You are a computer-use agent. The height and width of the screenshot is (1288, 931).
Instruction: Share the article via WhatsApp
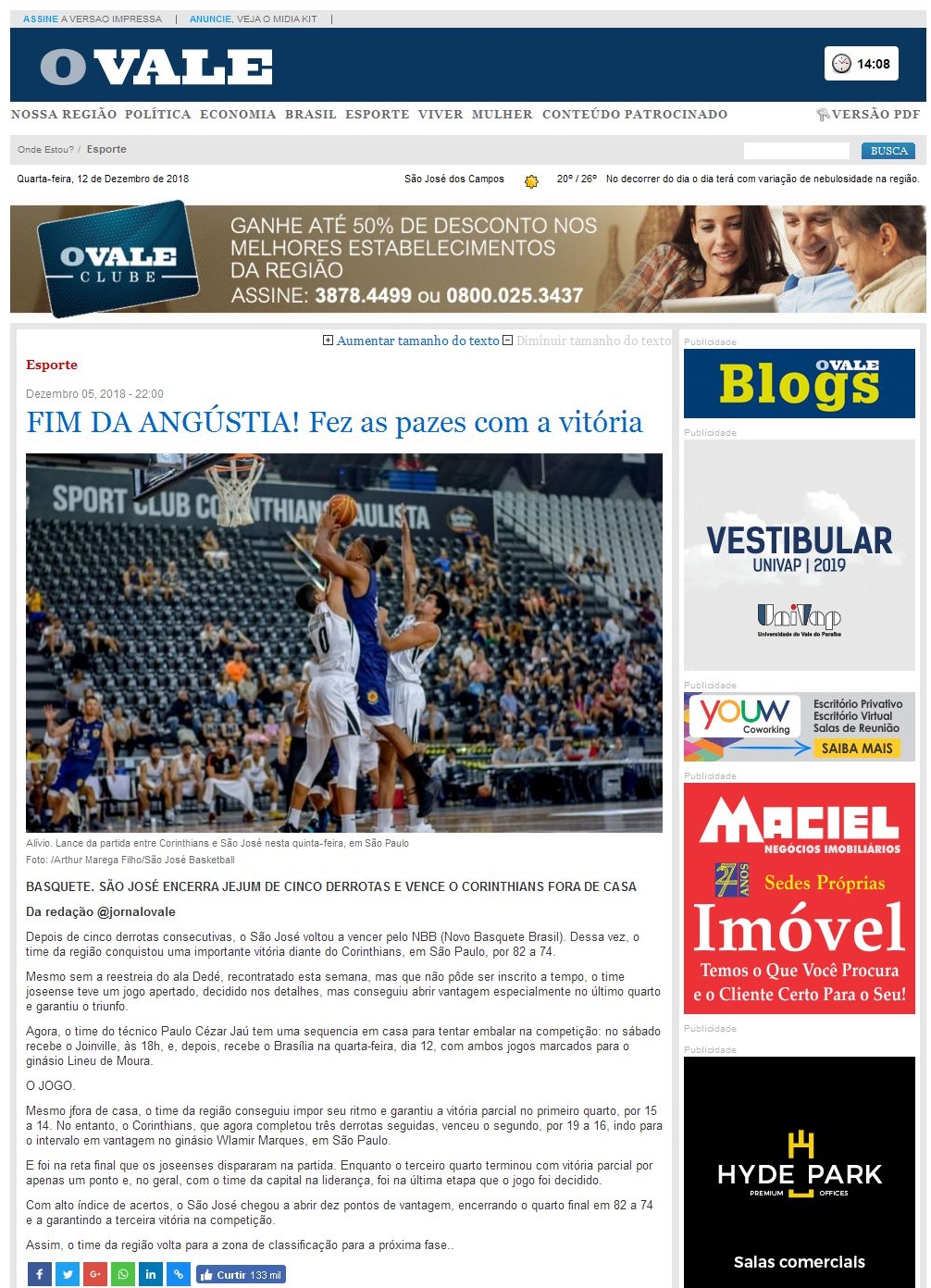click(x=123, y=1274)
